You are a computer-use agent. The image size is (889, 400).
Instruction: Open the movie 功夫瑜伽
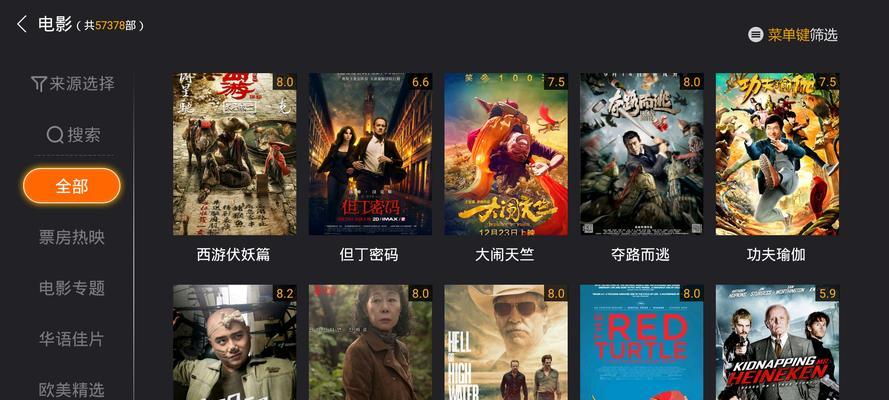776,155
